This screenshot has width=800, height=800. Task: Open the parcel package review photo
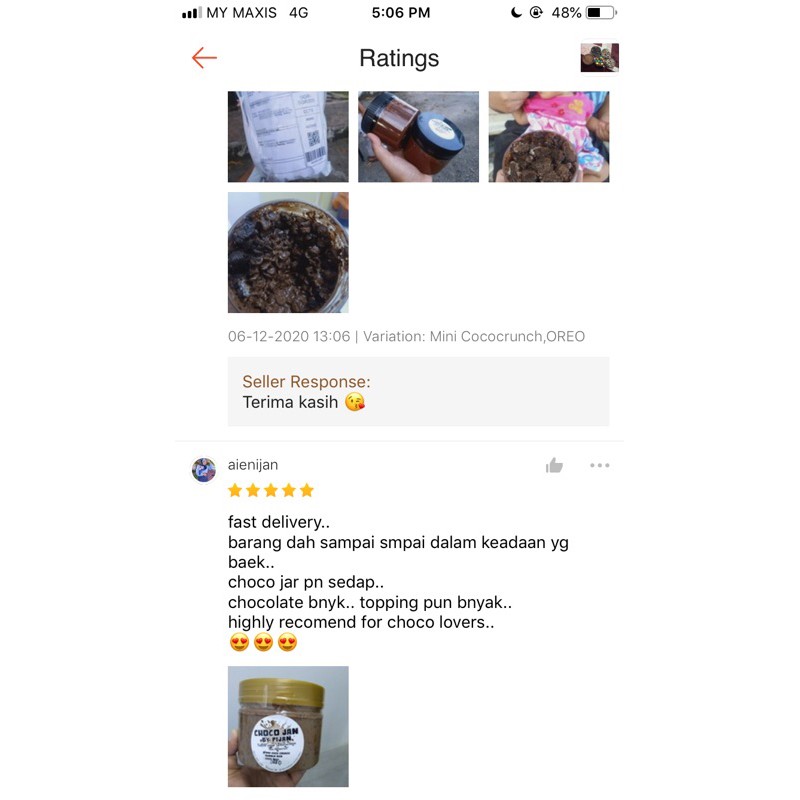pyautogui.click(x=288, y=137)
